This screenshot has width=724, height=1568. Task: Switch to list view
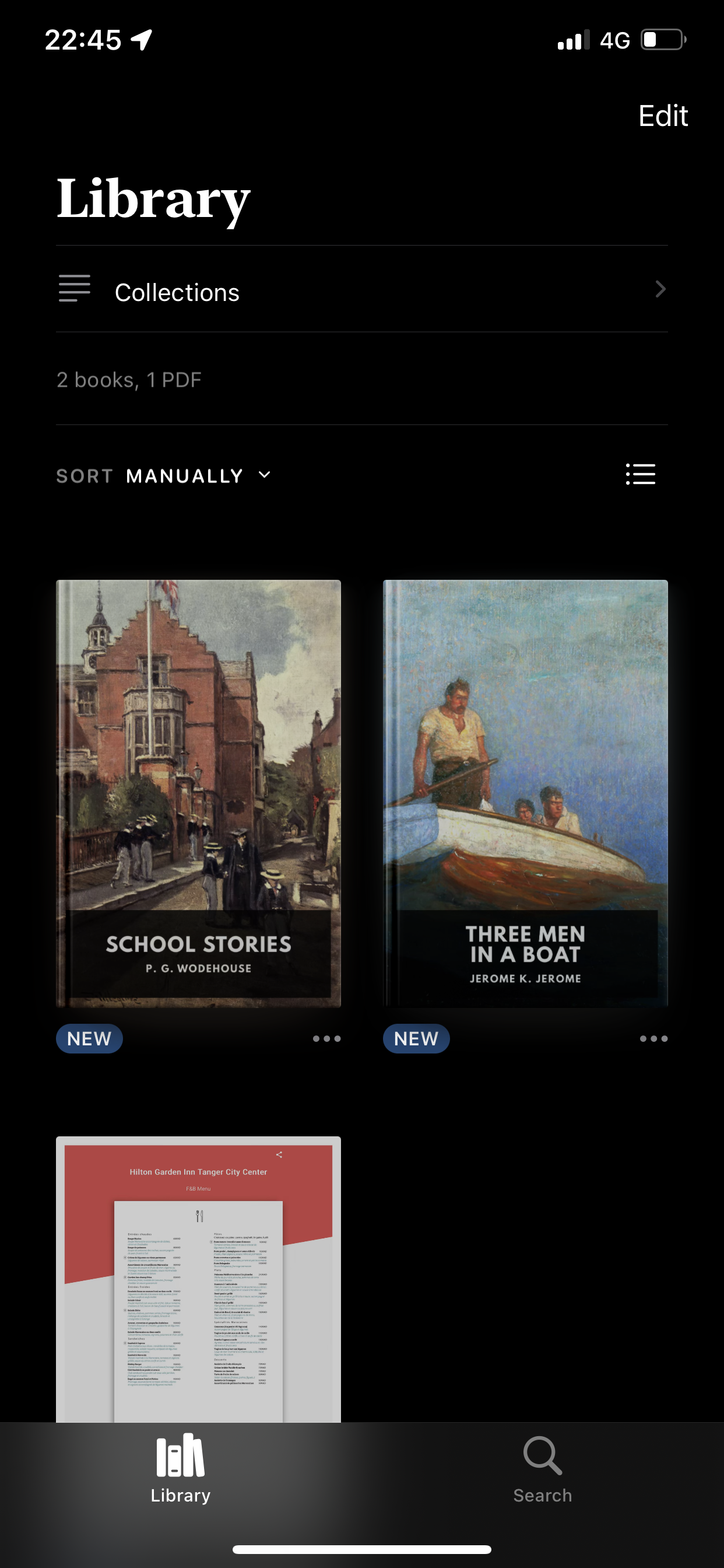640,474
